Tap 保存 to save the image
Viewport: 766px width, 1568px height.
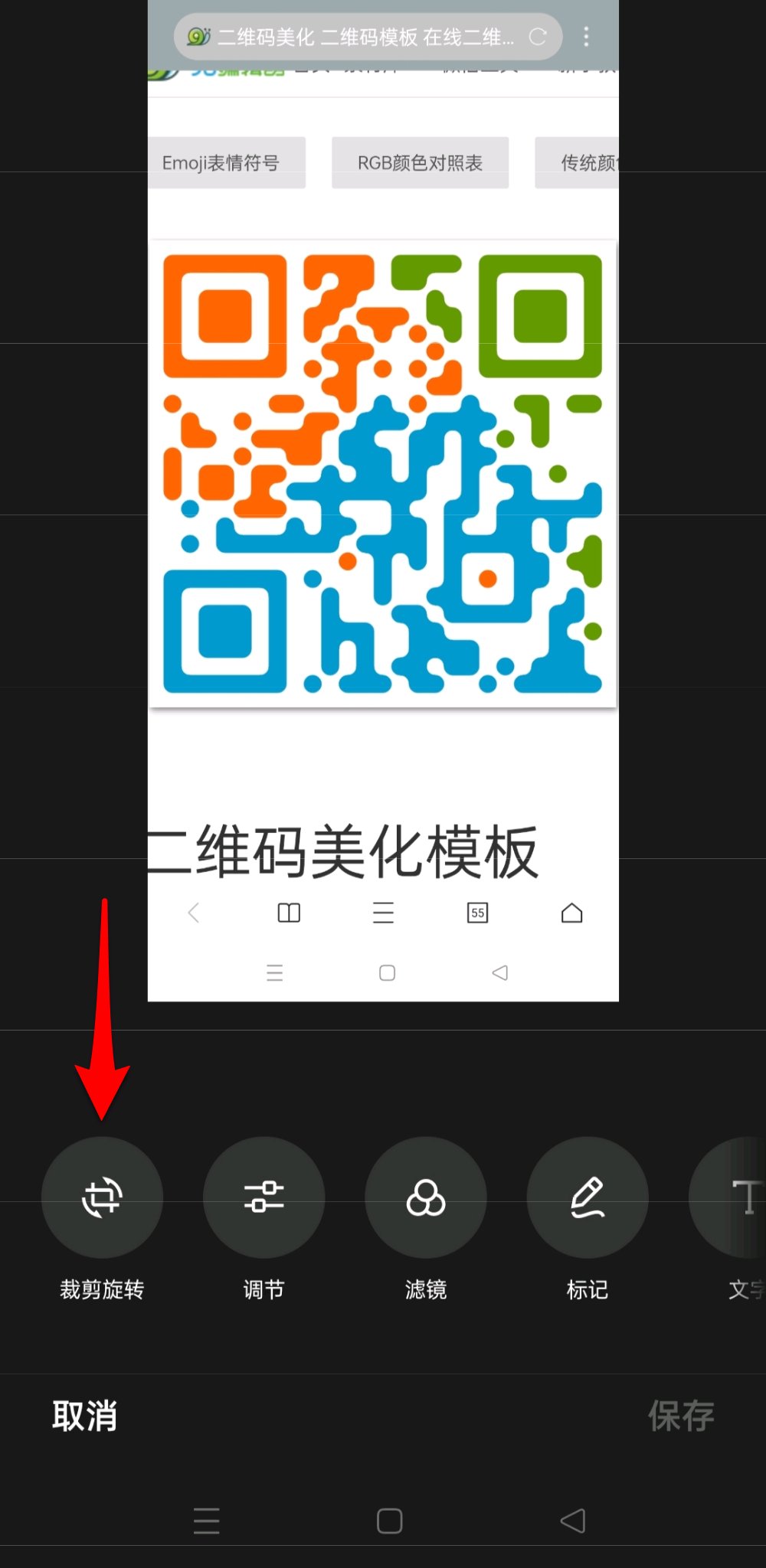coord(681,1416)
